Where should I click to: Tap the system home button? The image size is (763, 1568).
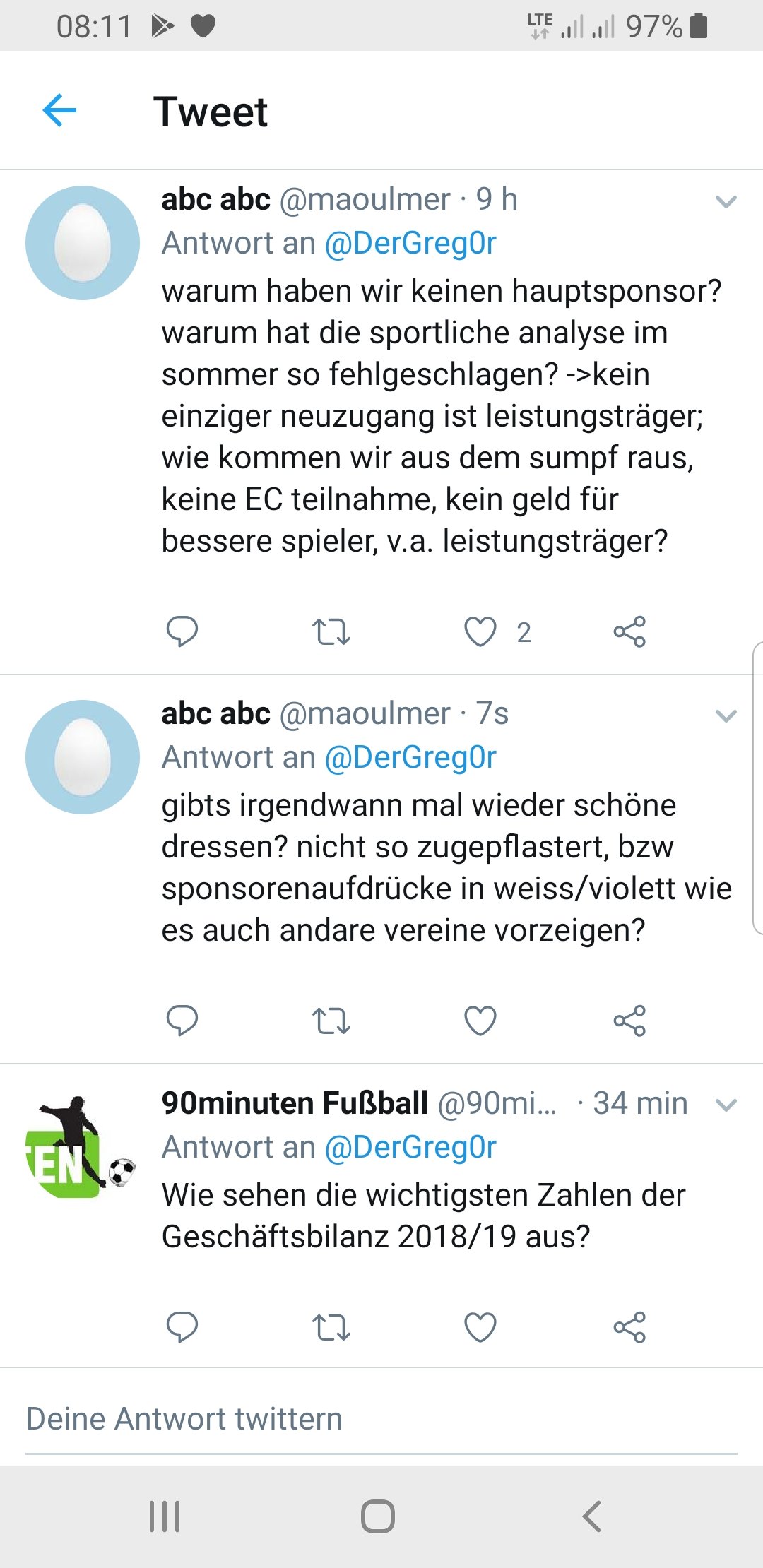click(378, 1516)
